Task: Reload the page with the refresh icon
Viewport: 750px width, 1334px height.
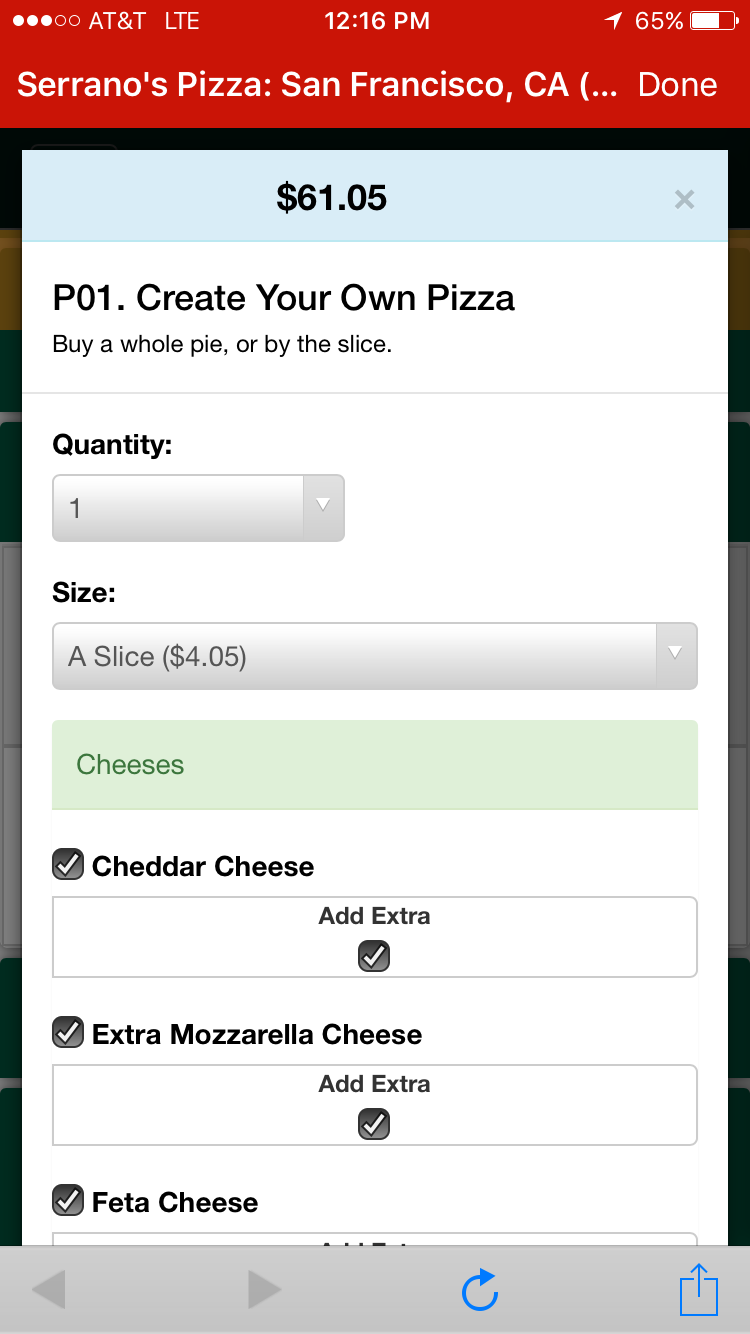Action: 480,1290
